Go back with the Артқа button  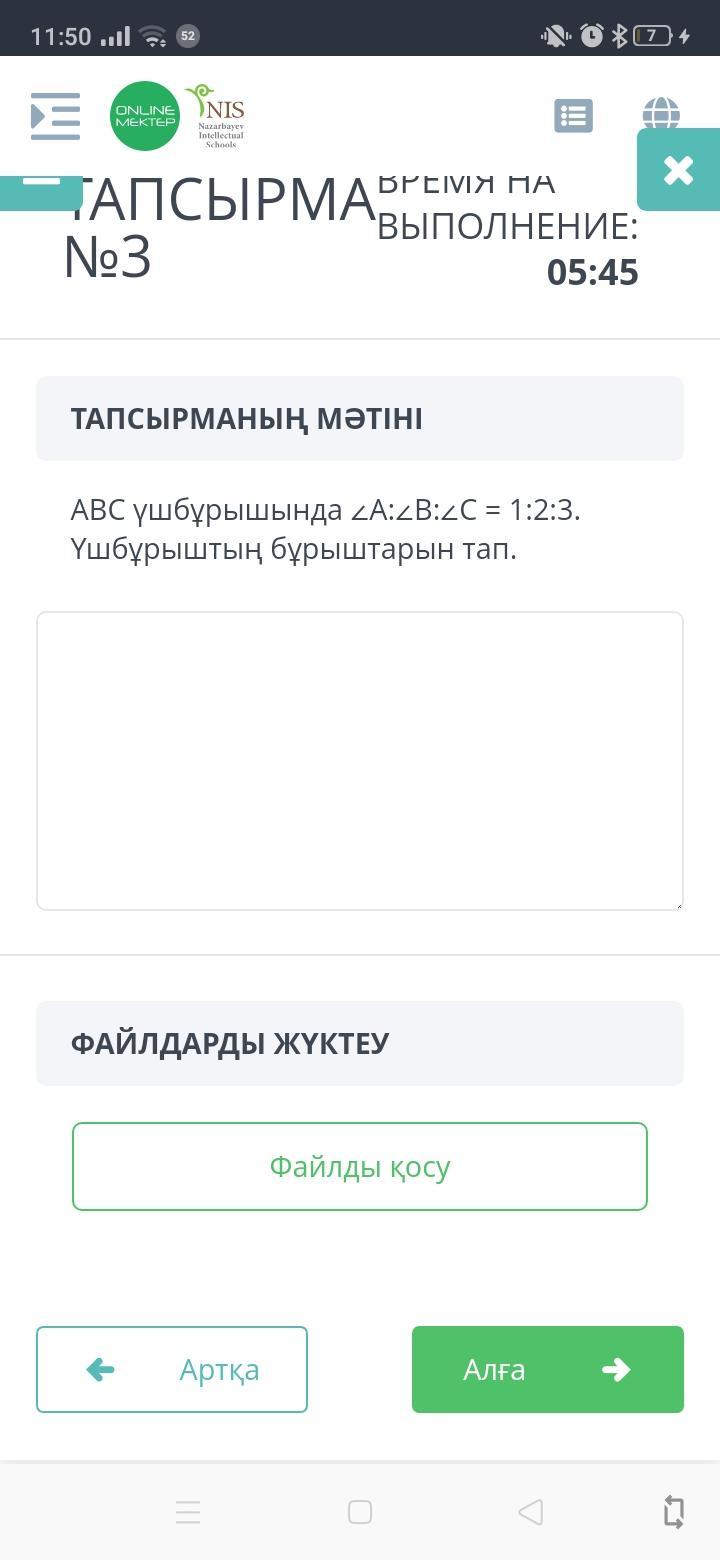(172, 1369)
